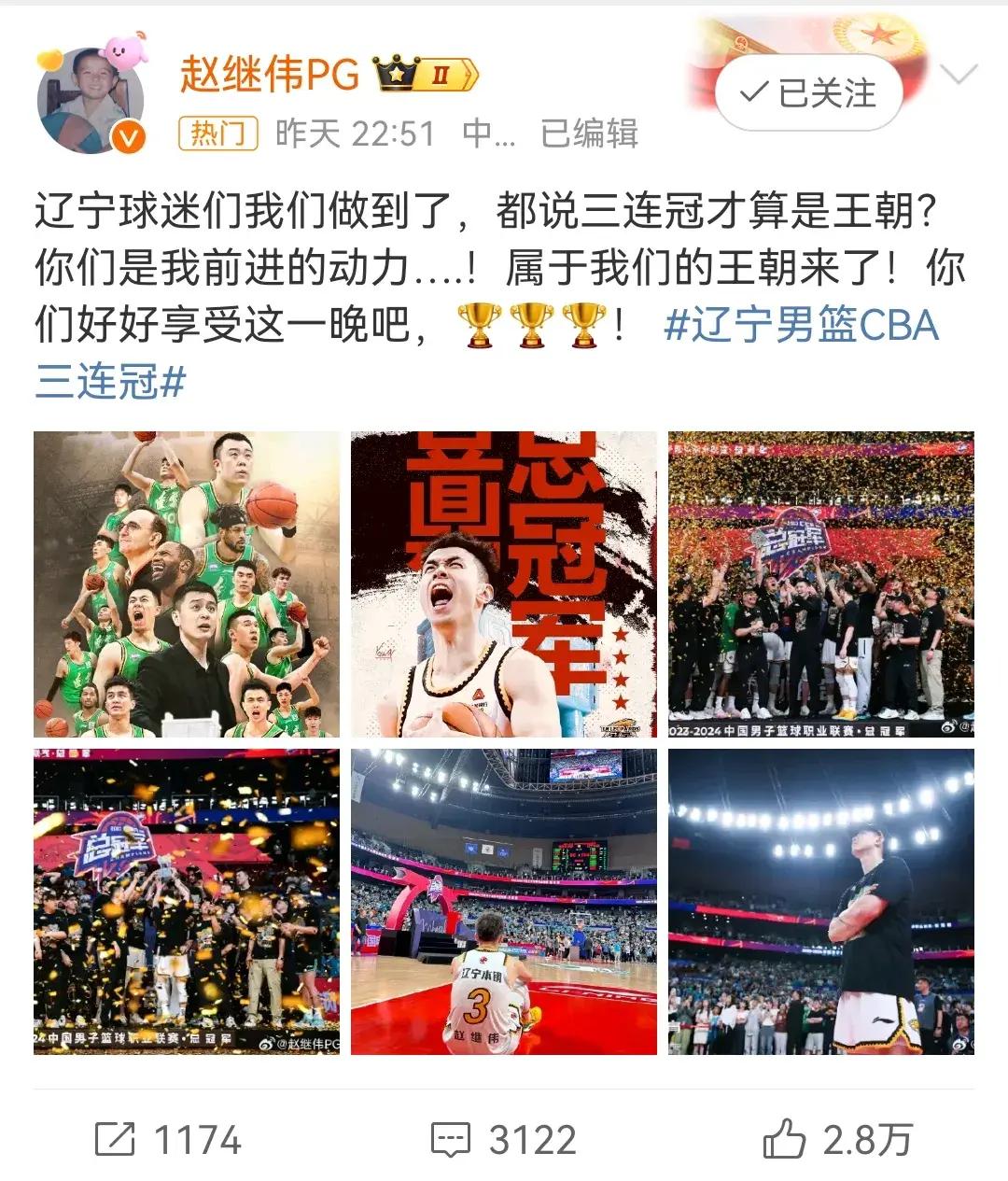The image size is (1008, 1181).
Task: Tap the 已关注 following button
Action: pyautogui.click(x=808, y=92)
